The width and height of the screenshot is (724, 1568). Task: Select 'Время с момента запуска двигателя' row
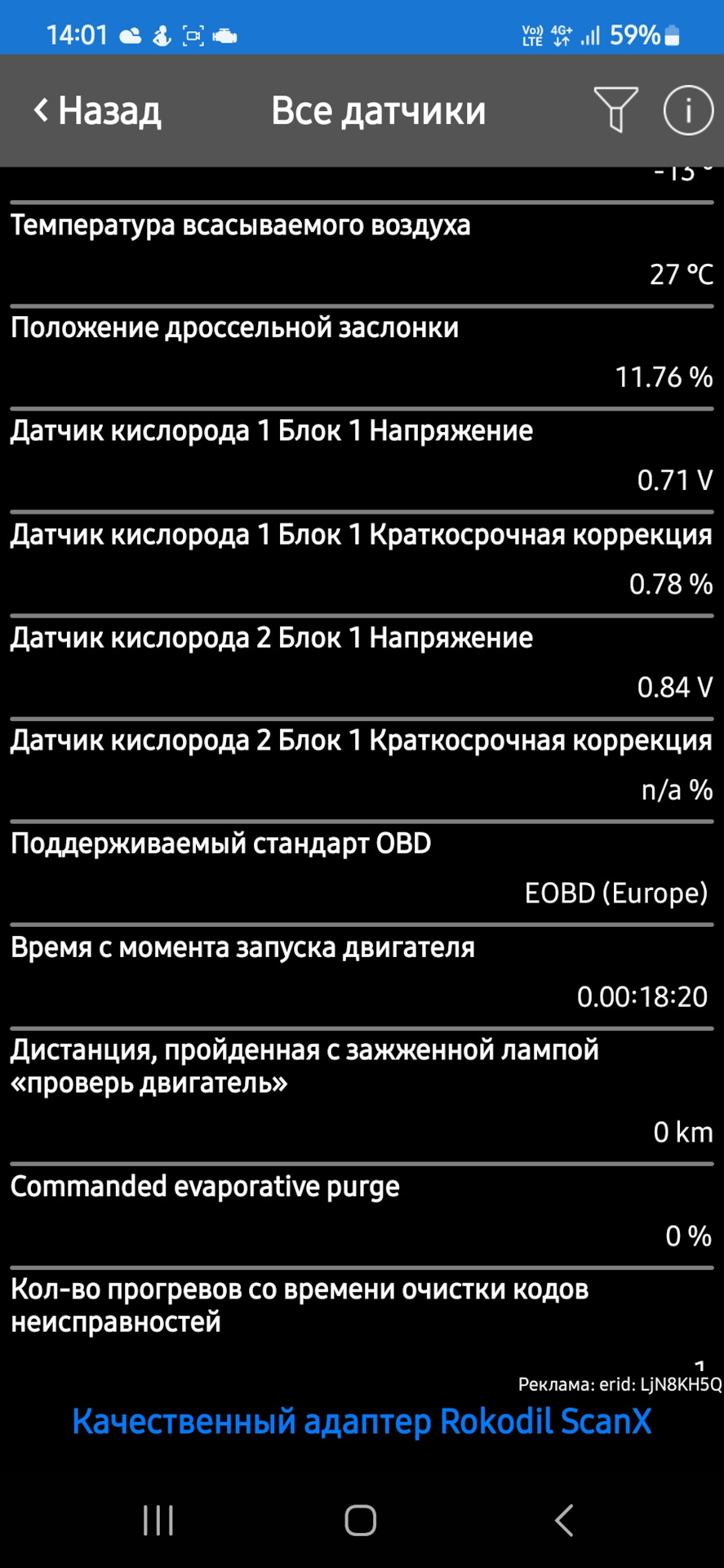point(362,972)
